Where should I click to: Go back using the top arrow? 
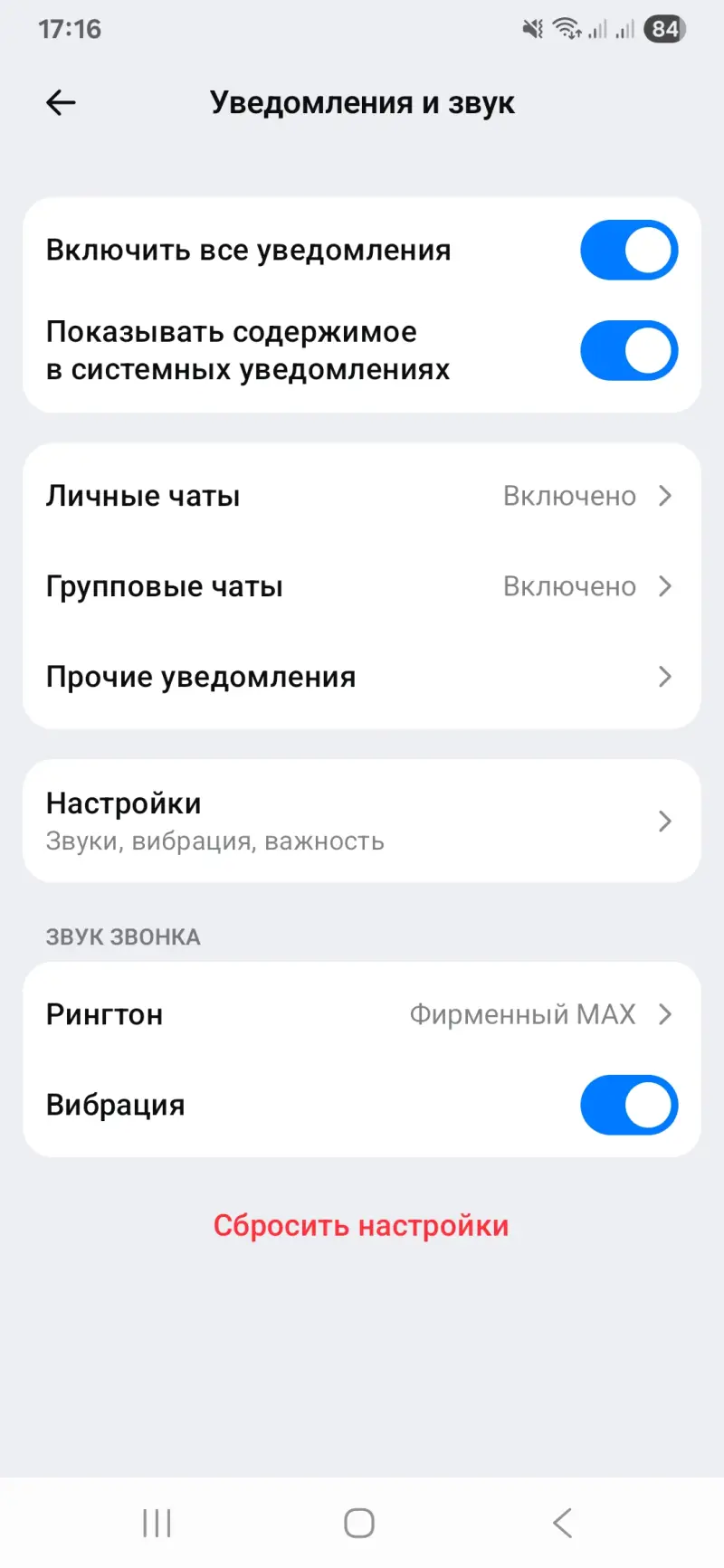click(x=61, y=103)
